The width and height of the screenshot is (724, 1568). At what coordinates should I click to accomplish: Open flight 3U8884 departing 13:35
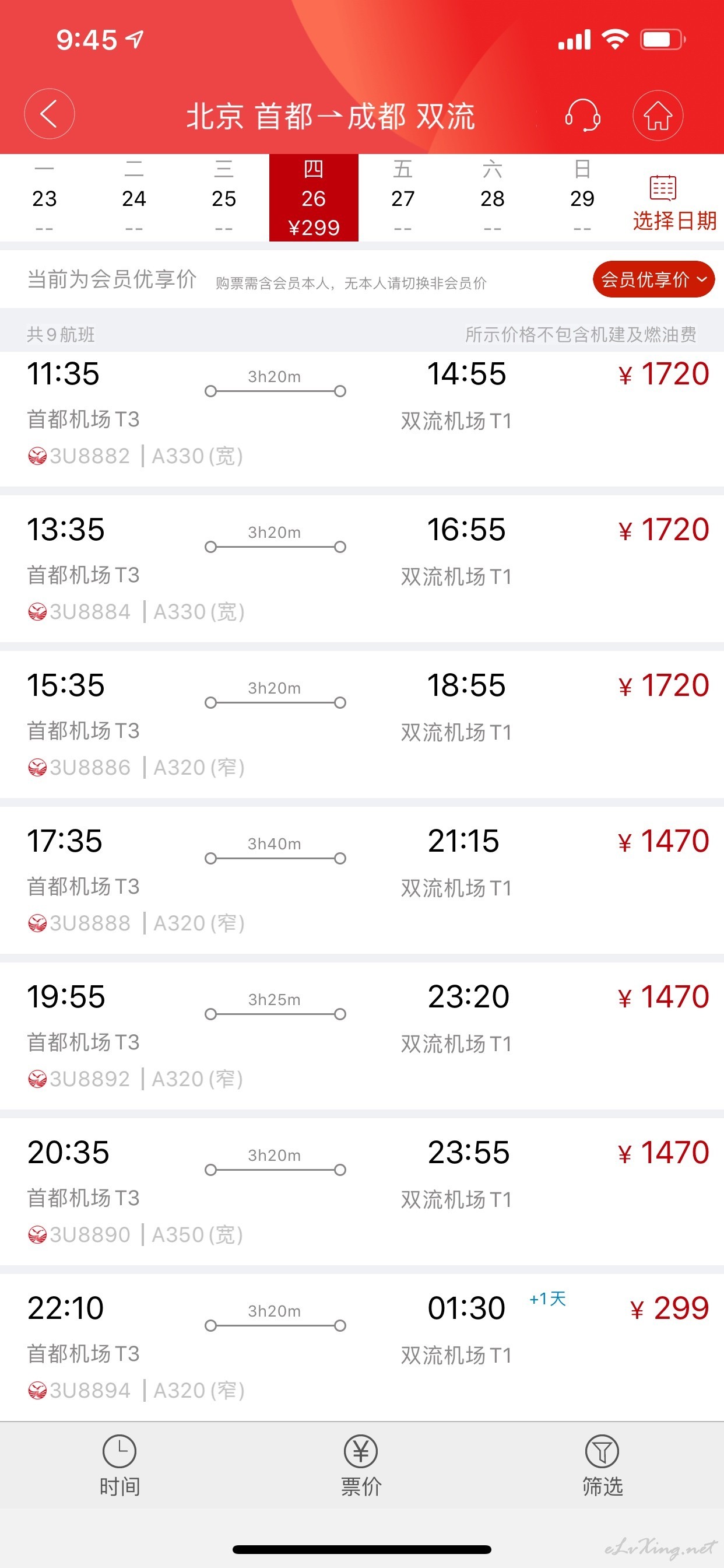pyautogui.click(x=362, y=569)
